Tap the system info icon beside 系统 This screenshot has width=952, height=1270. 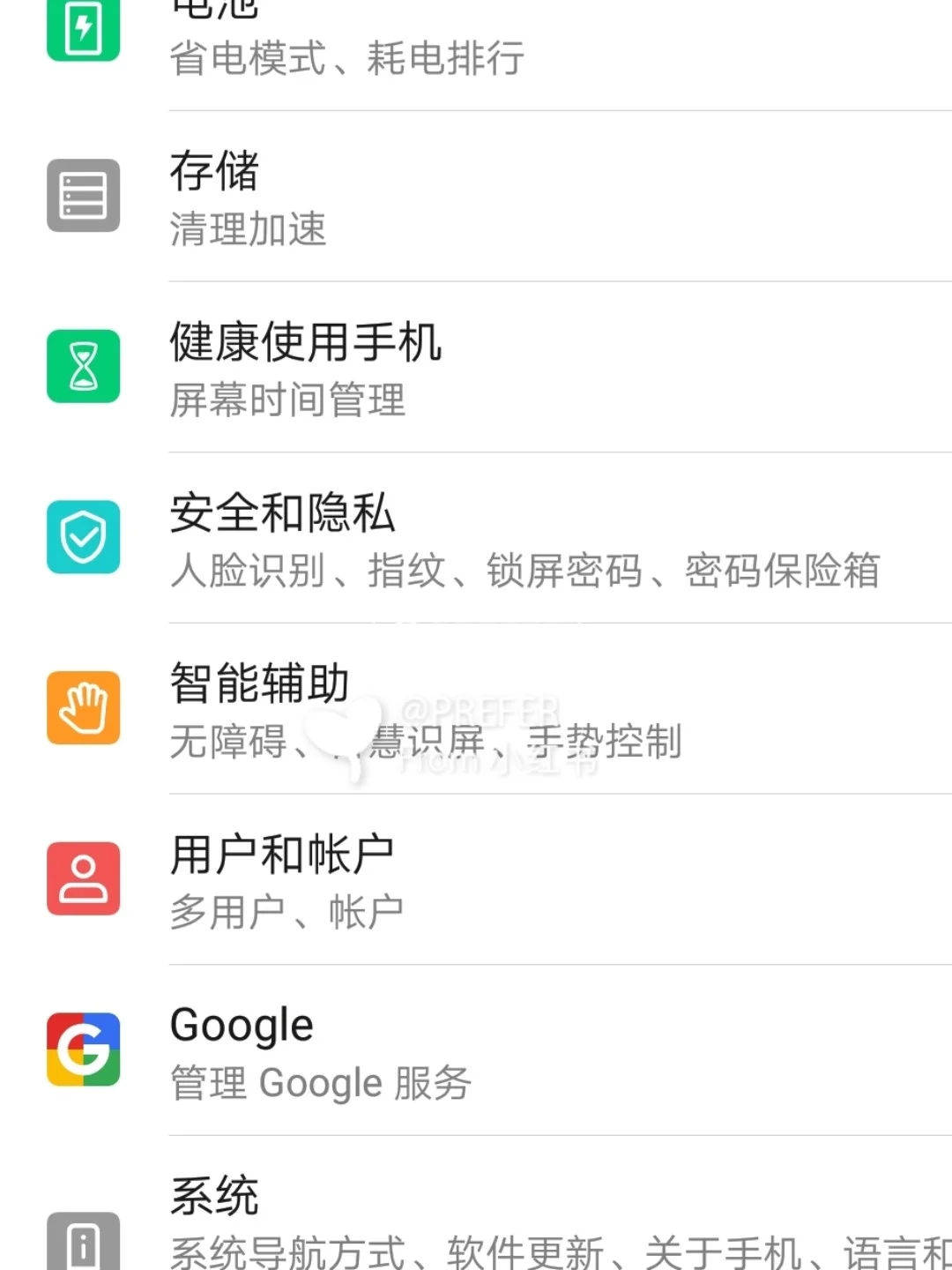click(x=83, y=1244)
